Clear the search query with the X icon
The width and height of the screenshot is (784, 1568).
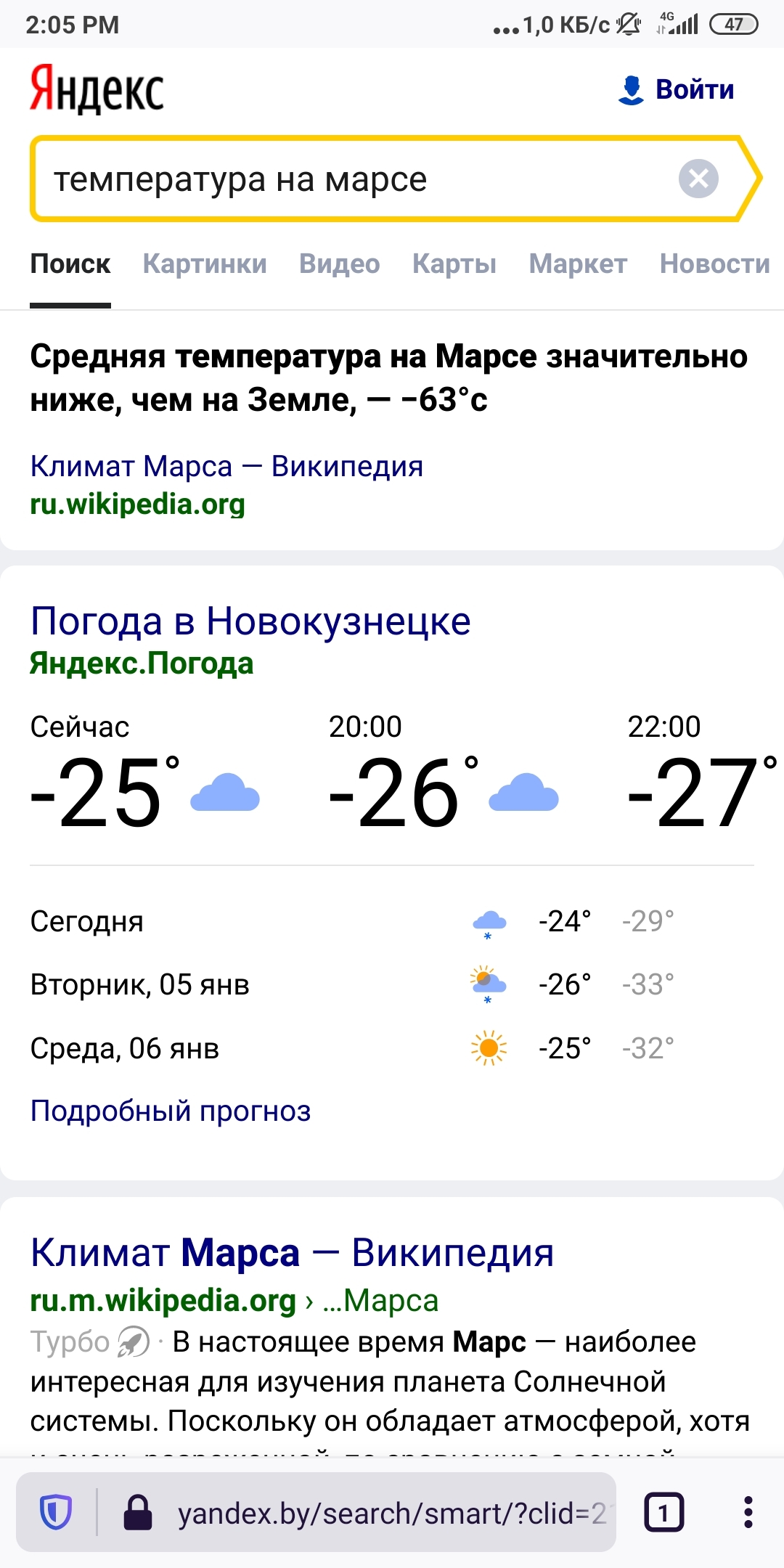698,178
